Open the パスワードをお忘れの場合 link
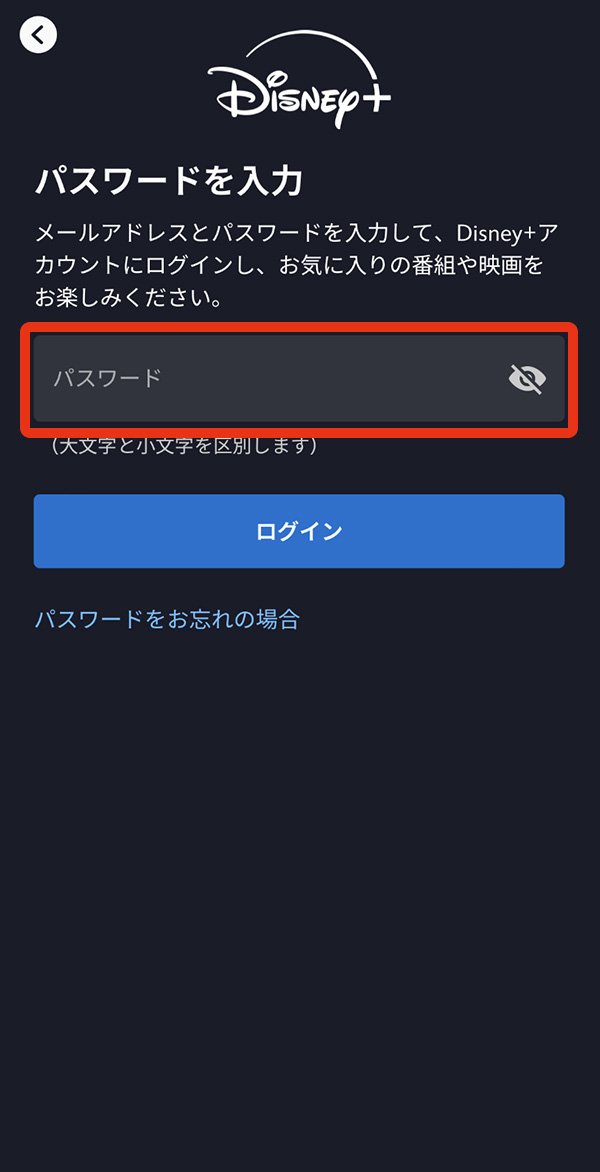This screenshot has height=1172, width=600. (167, 619)
